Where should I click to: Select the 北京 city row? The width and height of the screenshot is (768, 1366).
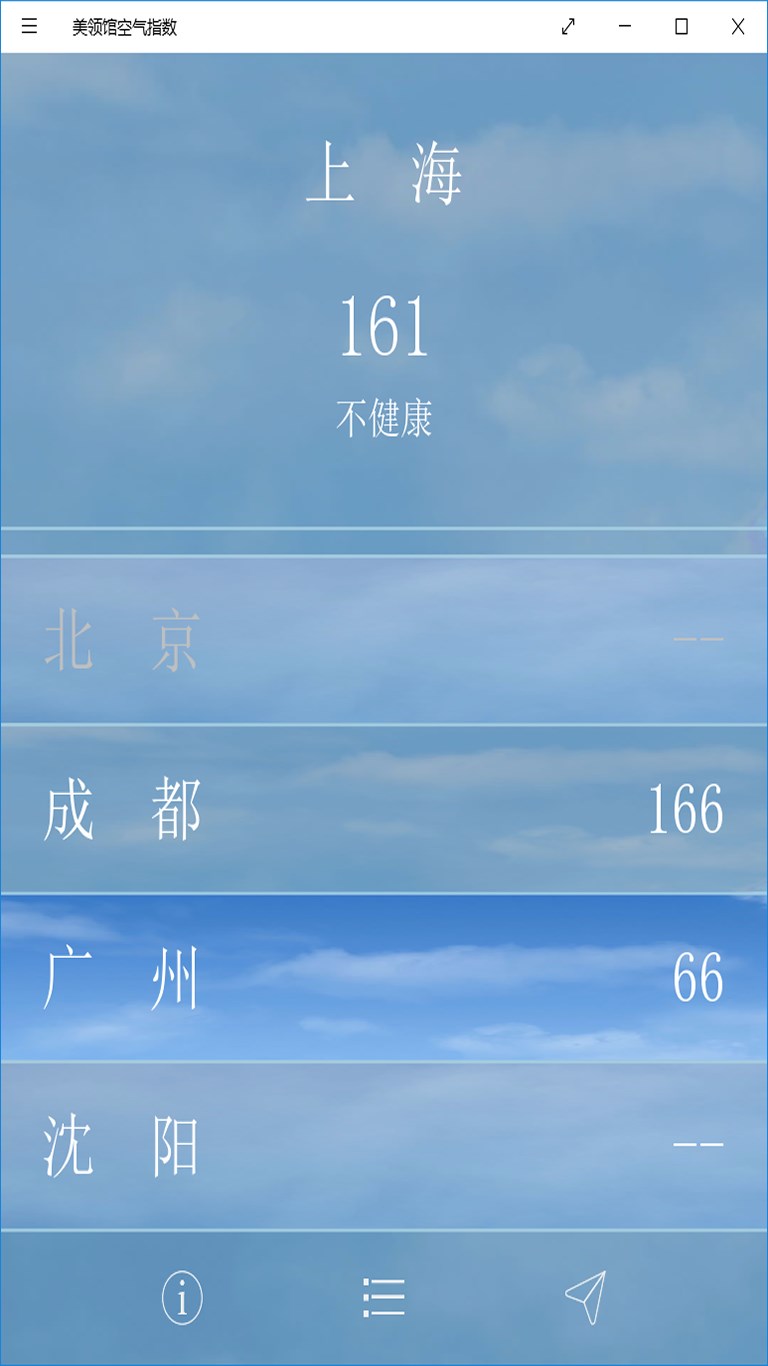coord(384,640)
